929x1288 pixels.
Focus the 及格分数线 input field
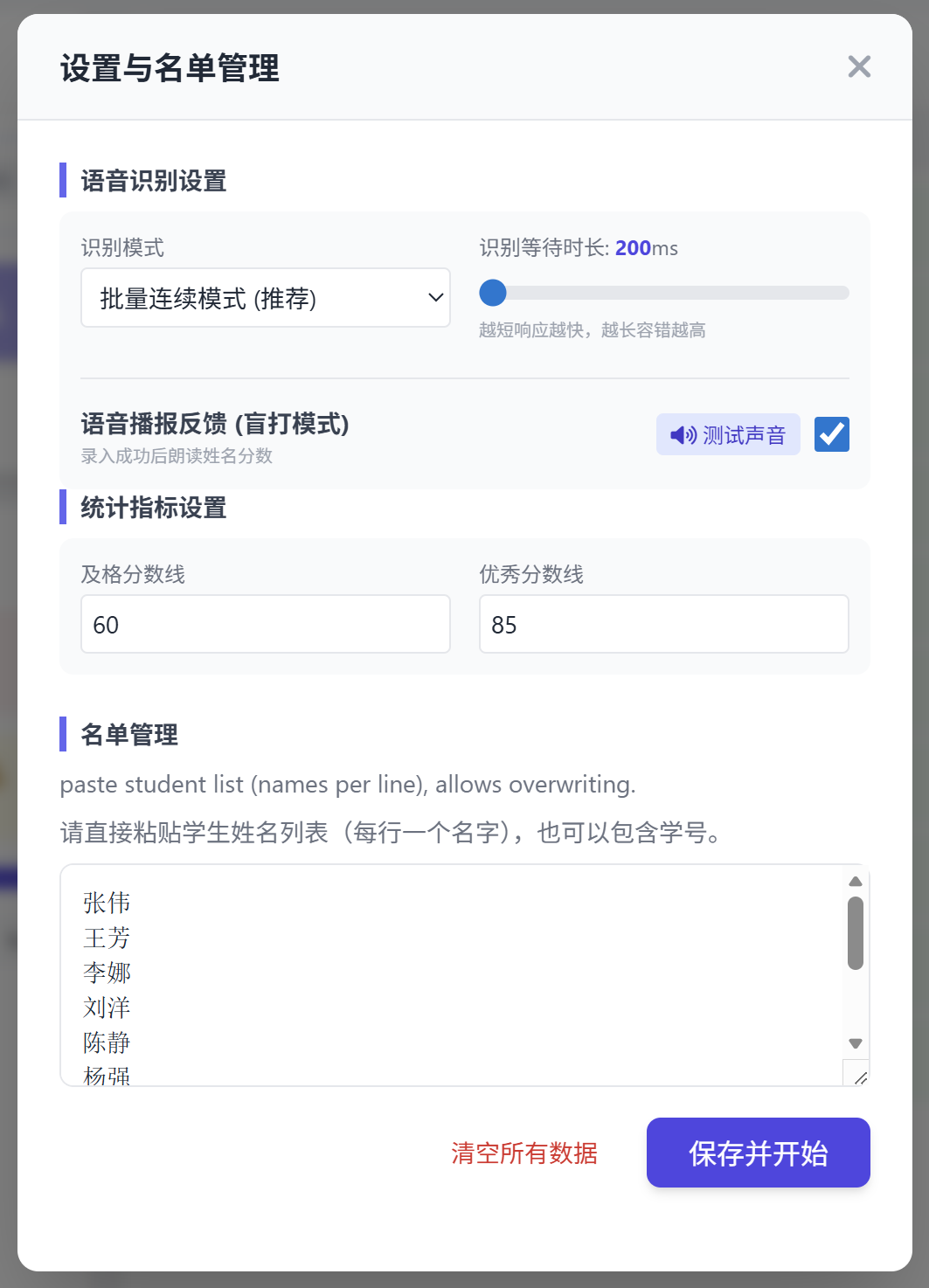[266, 624]
